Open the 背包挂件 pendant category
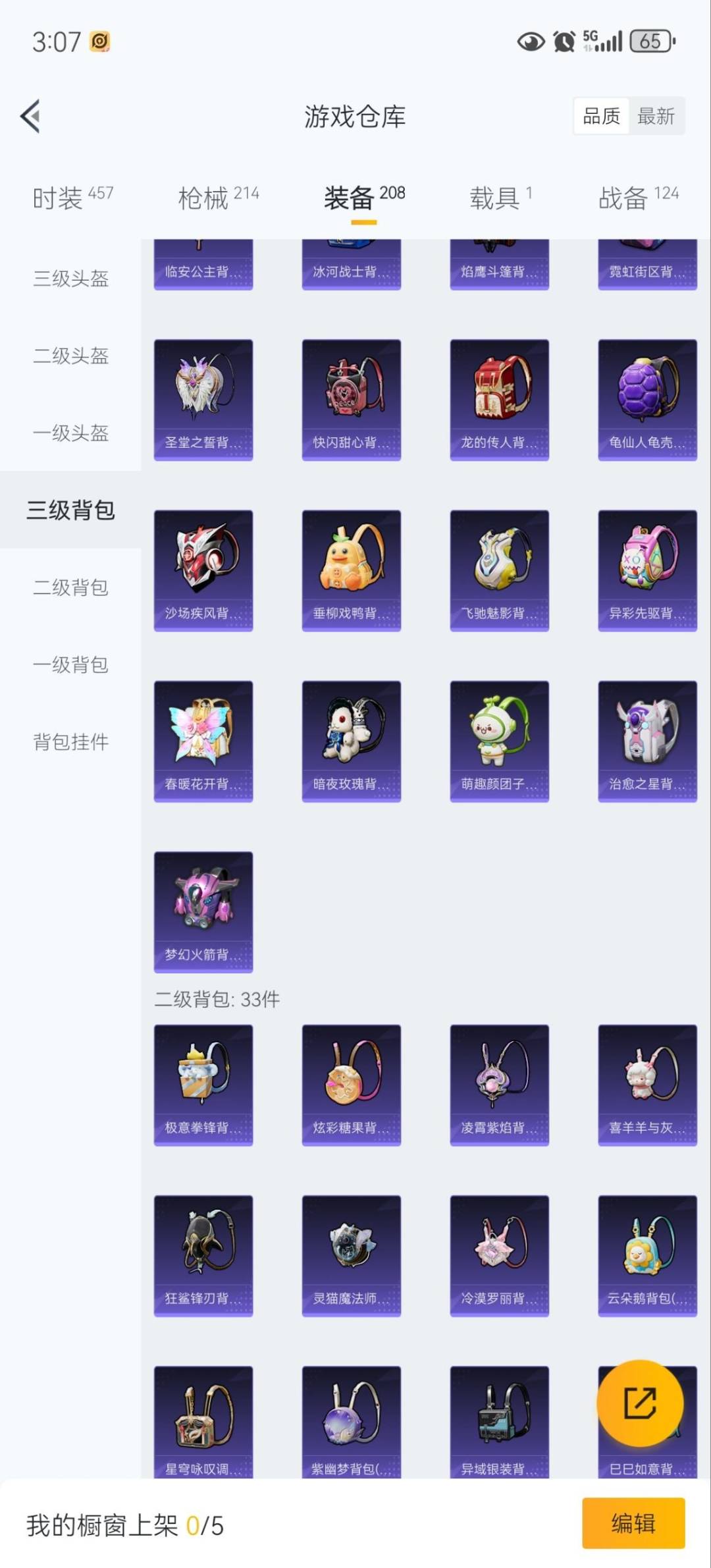The image size is (711, 1568). point(70,742)
